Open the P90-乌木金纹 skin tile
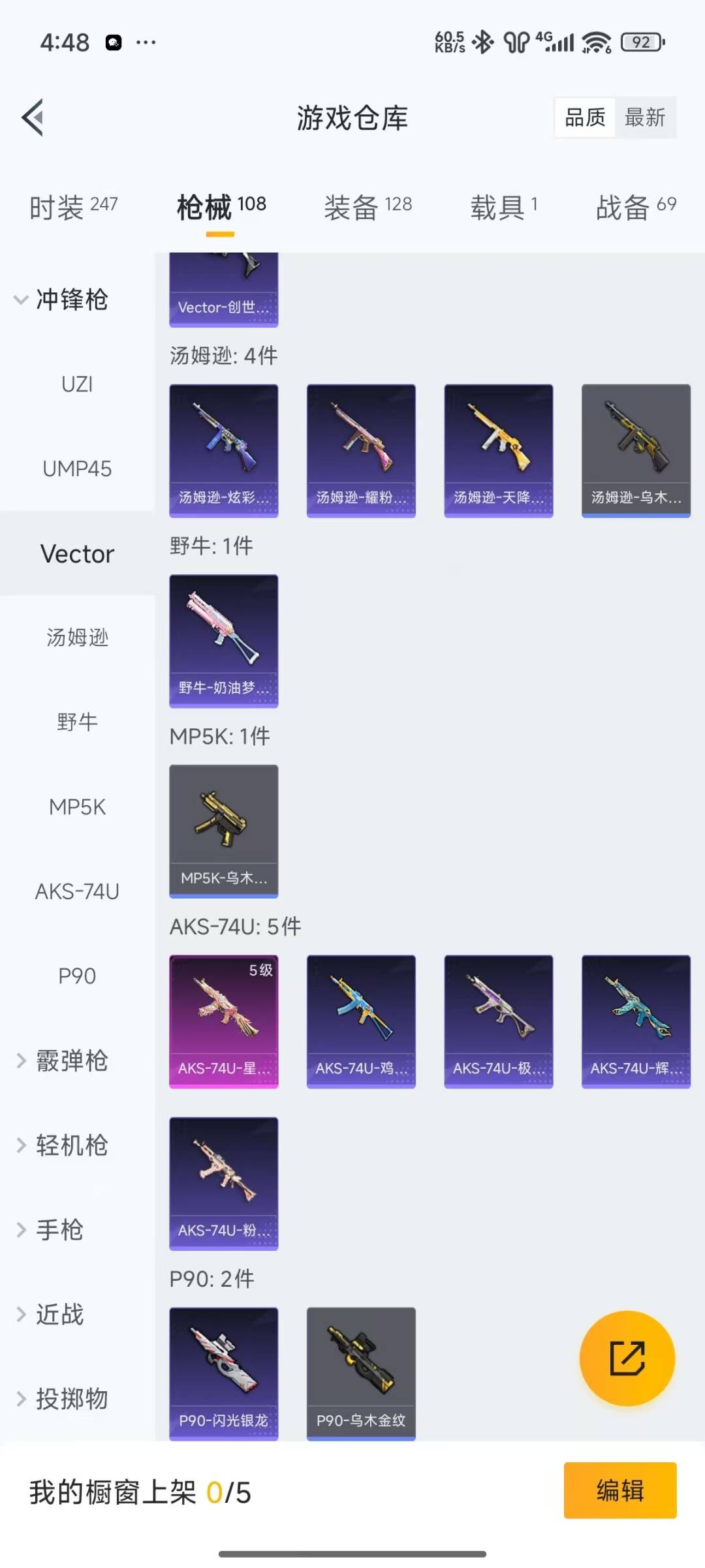Image resolution: width=705 pixels, height=1568 pixels. 361,1373
